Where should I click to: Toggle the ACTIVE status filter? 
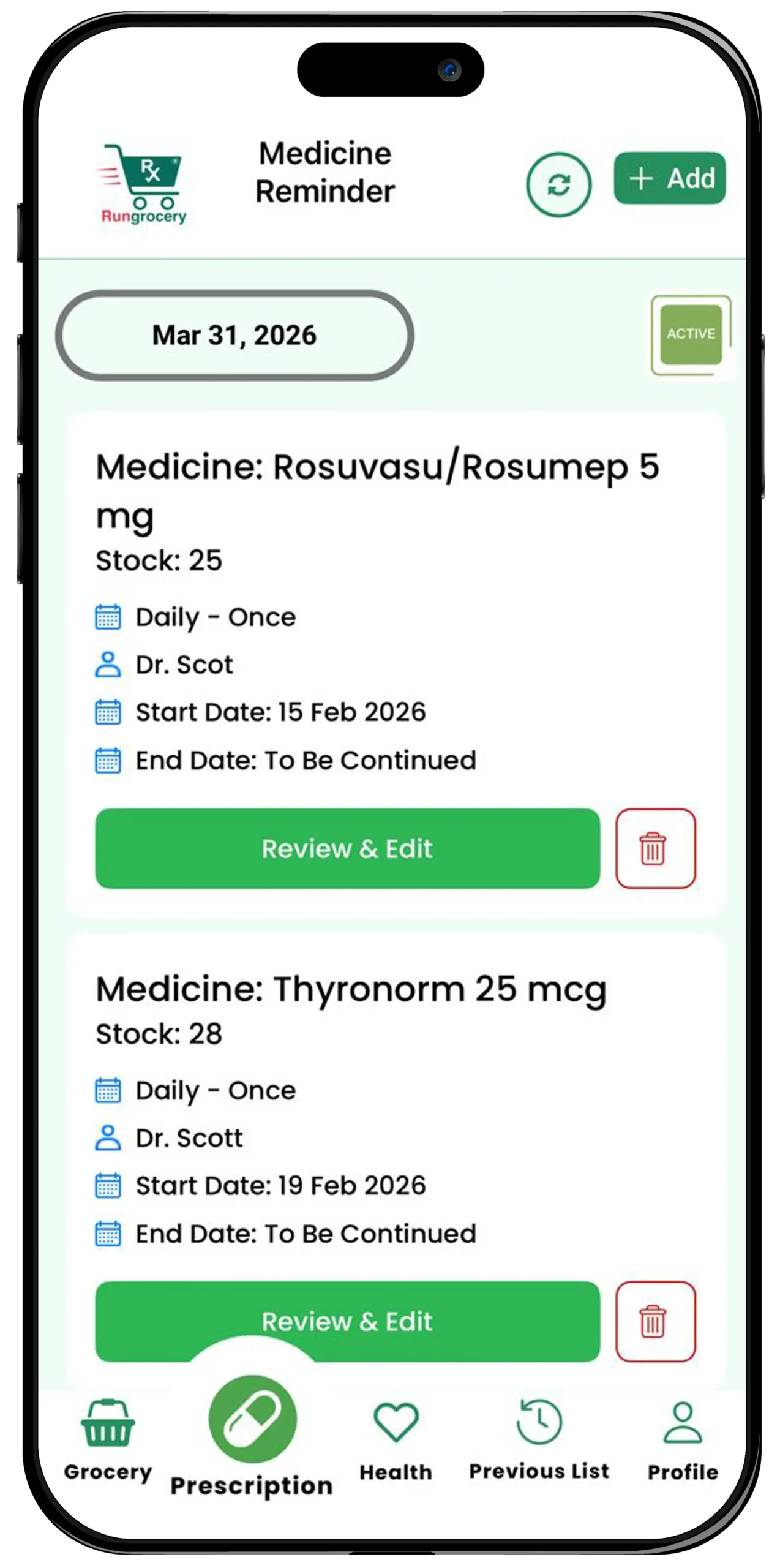click(691, 334)
